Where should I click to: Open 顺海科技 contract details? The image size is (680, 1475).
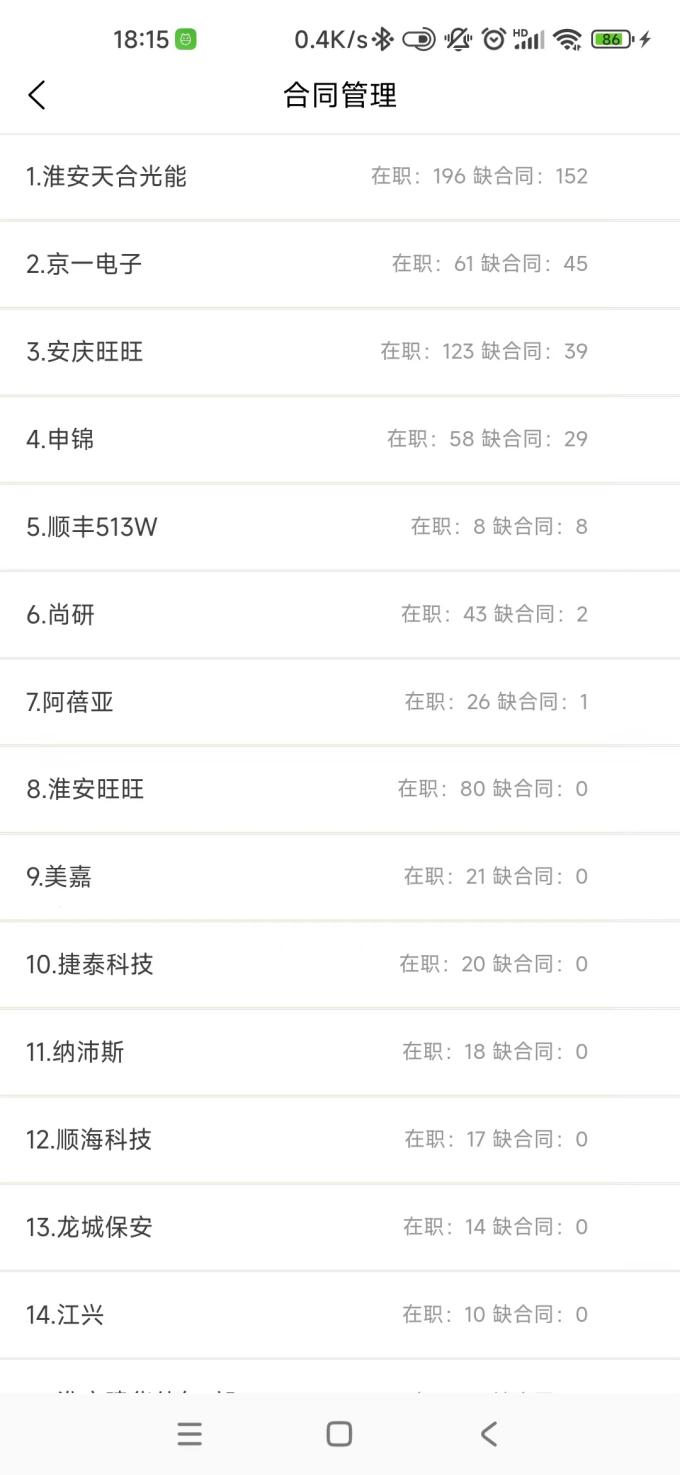point(340,1139)
